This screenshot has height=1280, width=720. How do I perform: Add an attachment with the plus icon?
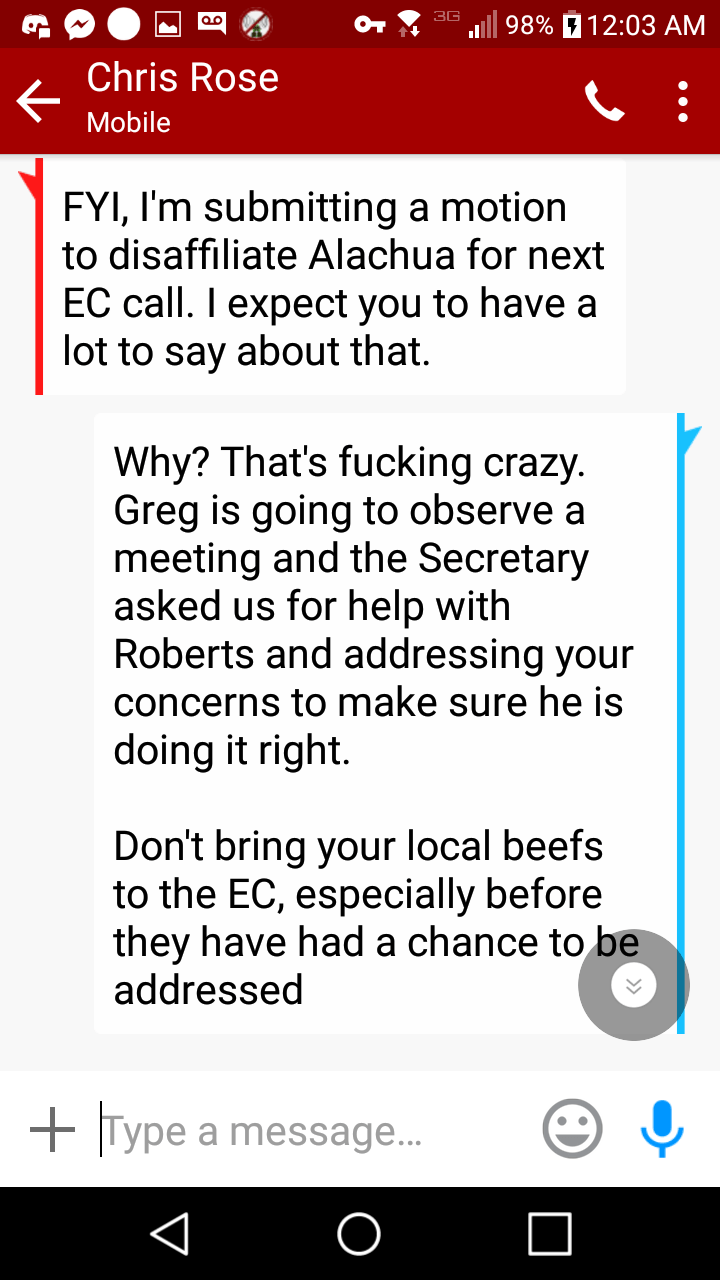(x=53, y=1130)
